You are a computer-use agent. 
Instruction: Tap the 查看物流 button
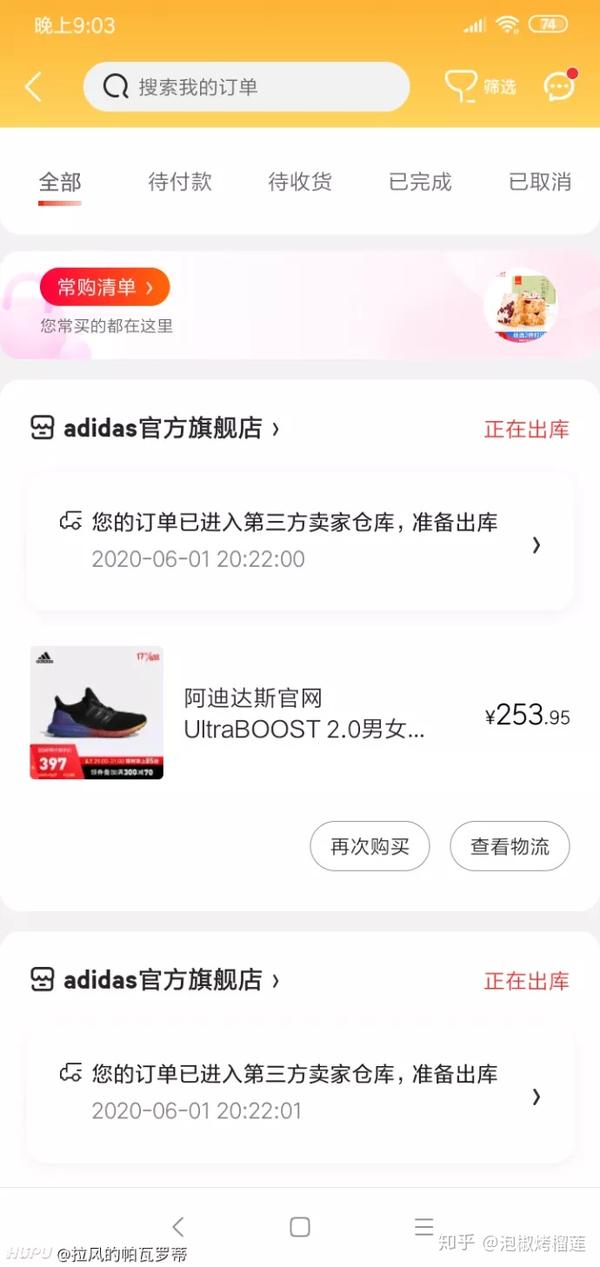tap(510, 846)
